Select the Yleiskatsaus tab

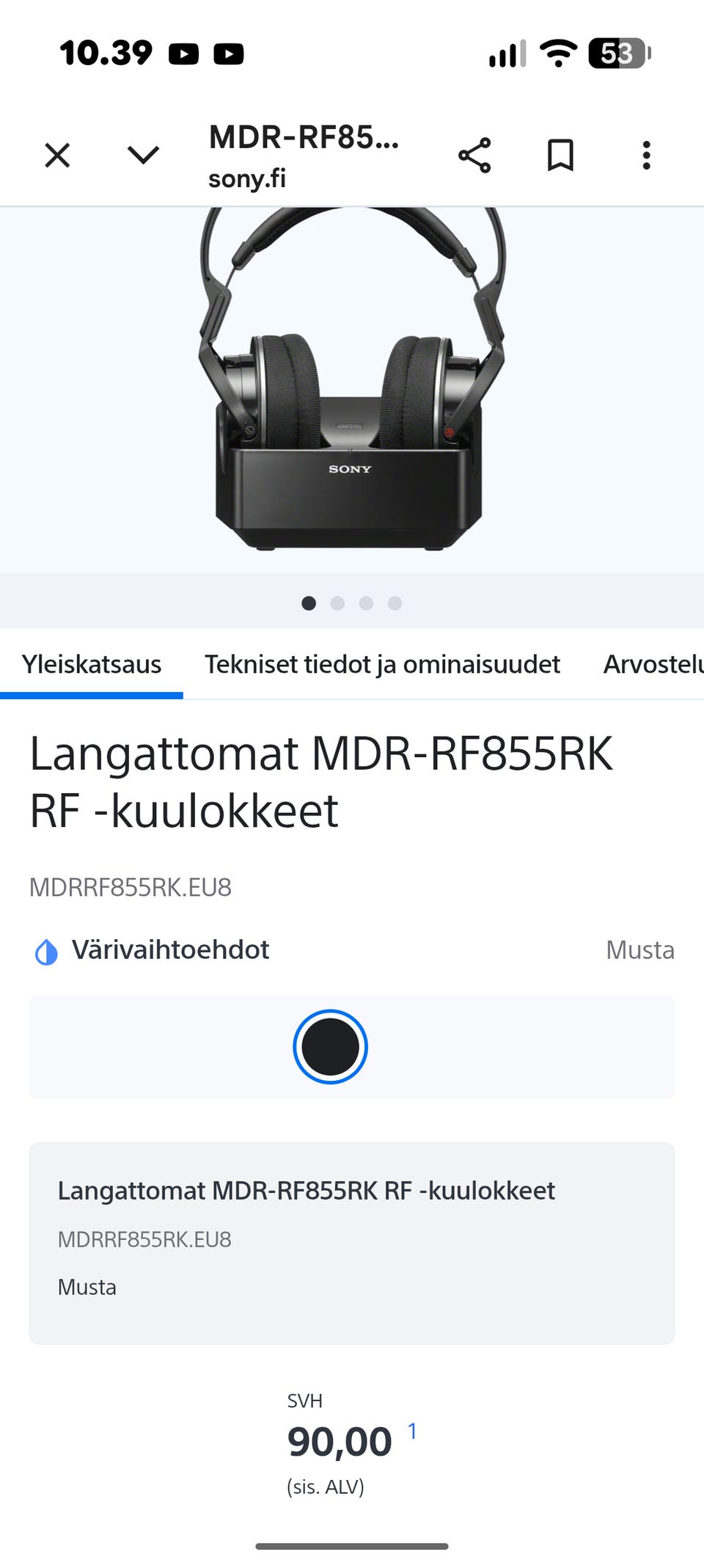tap(92, 664)
